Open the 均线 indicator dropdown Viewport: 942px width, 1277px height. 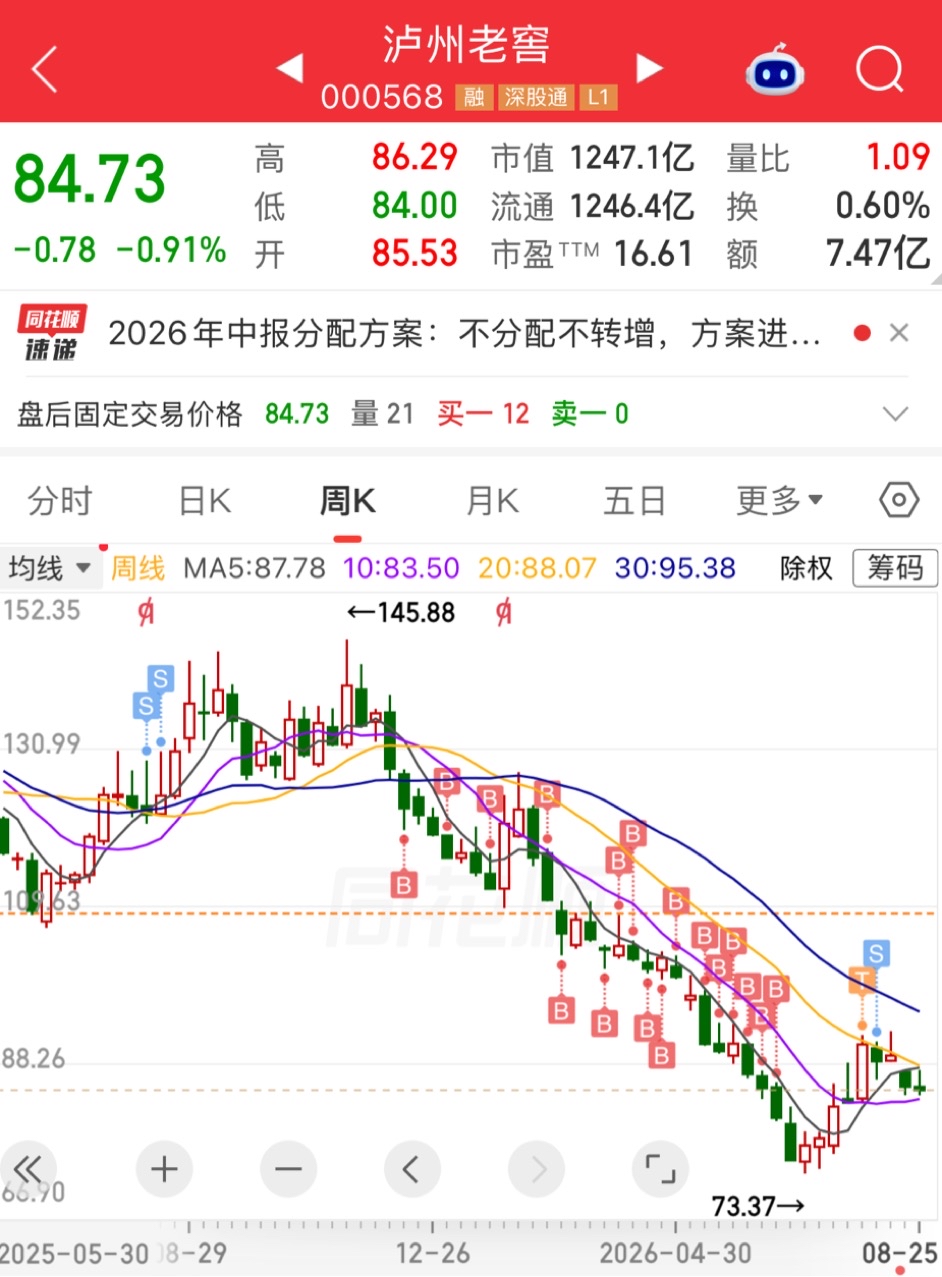click(50, 569)
